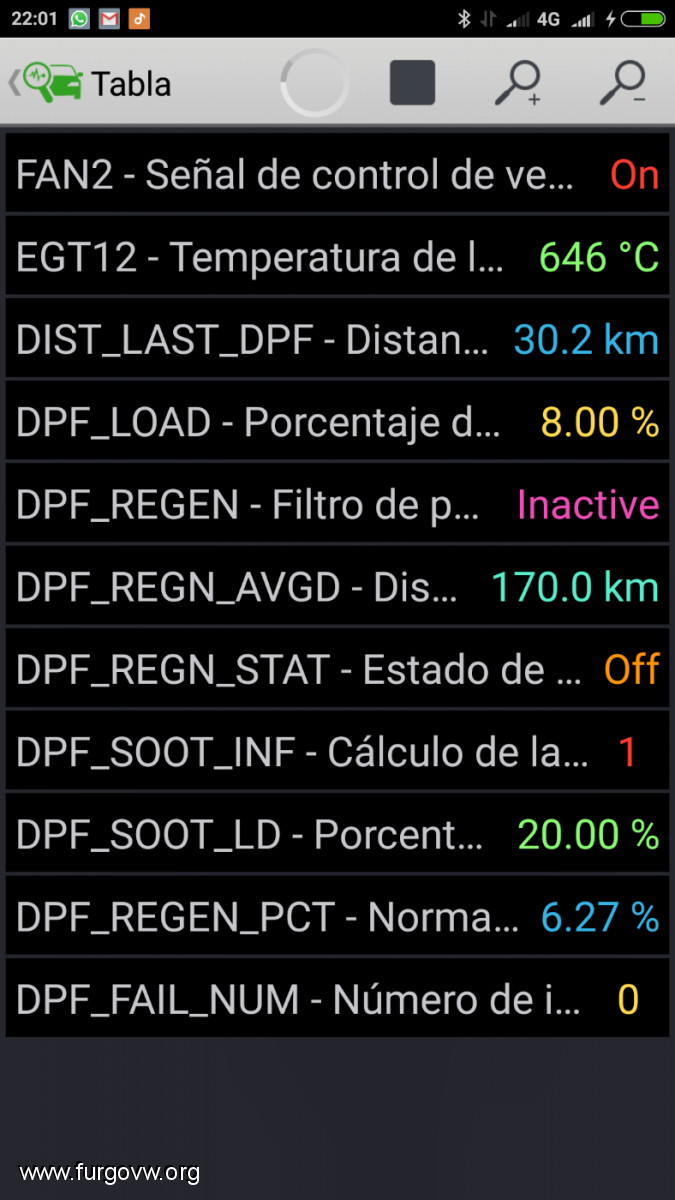675x1200 pixels.
Task: Open the DPF_FAIL_NUM row
Action: coord(337,999)
